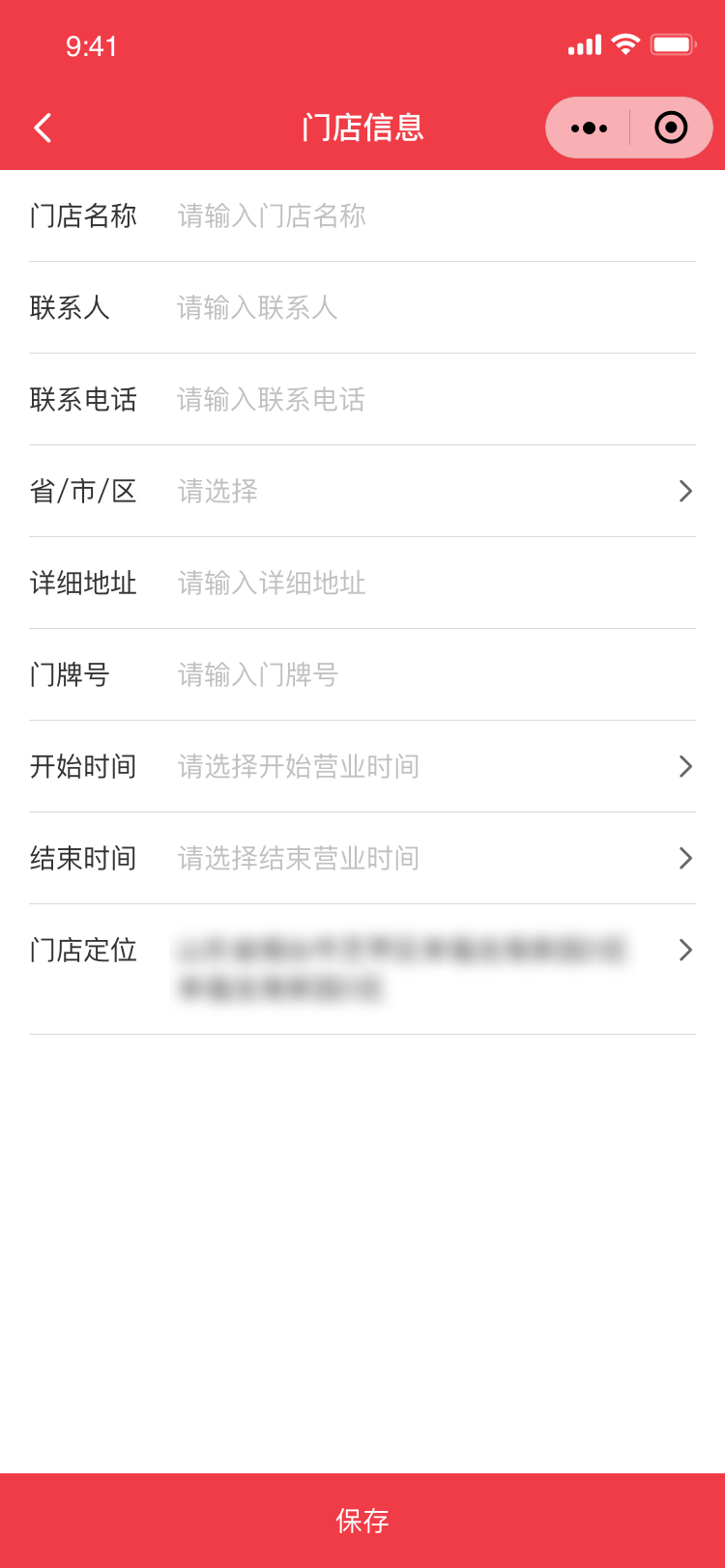Screen dimensions: 725x1568
Task: Tap the 门牌号 input field
Action: click(425, 674)
